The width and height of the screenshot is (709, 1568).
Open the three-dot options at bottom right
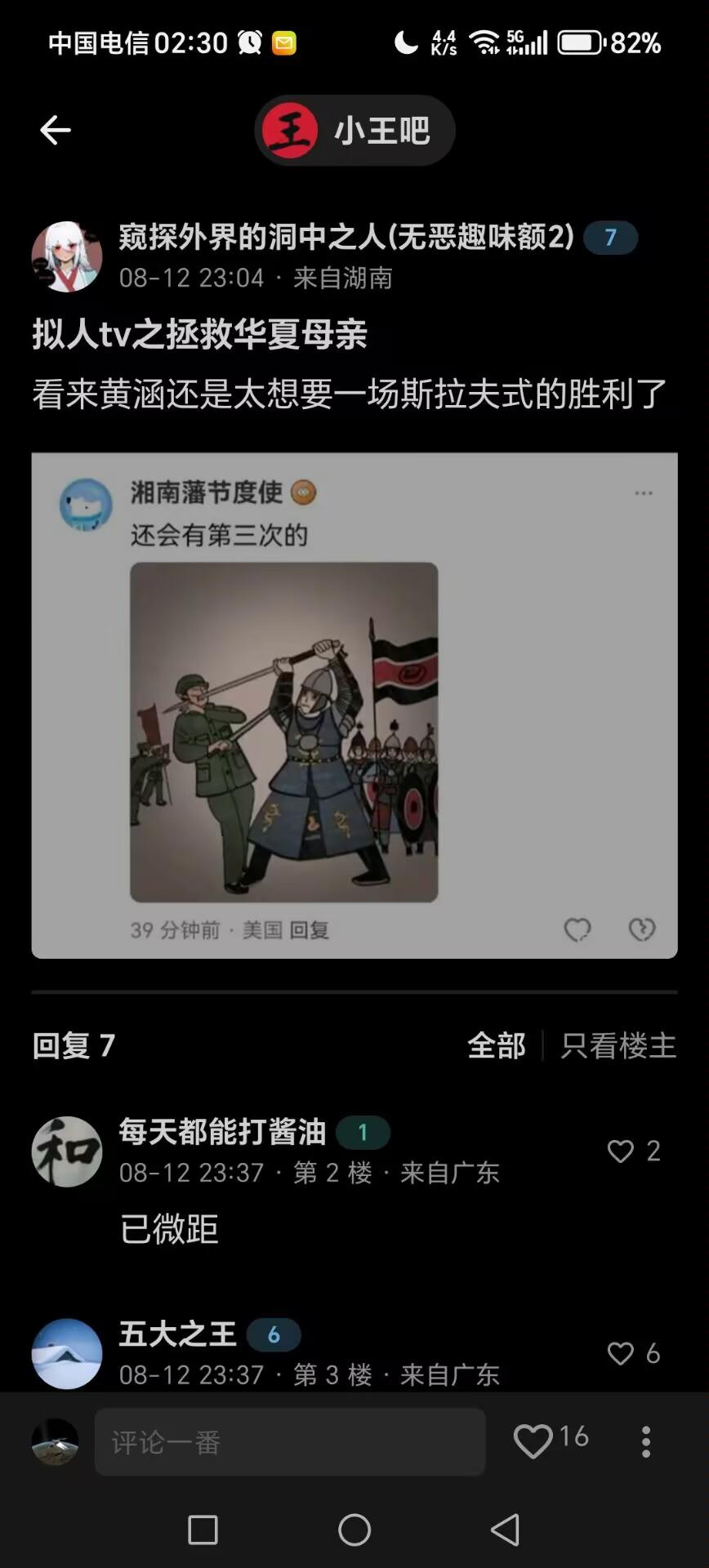(645, 1442)
